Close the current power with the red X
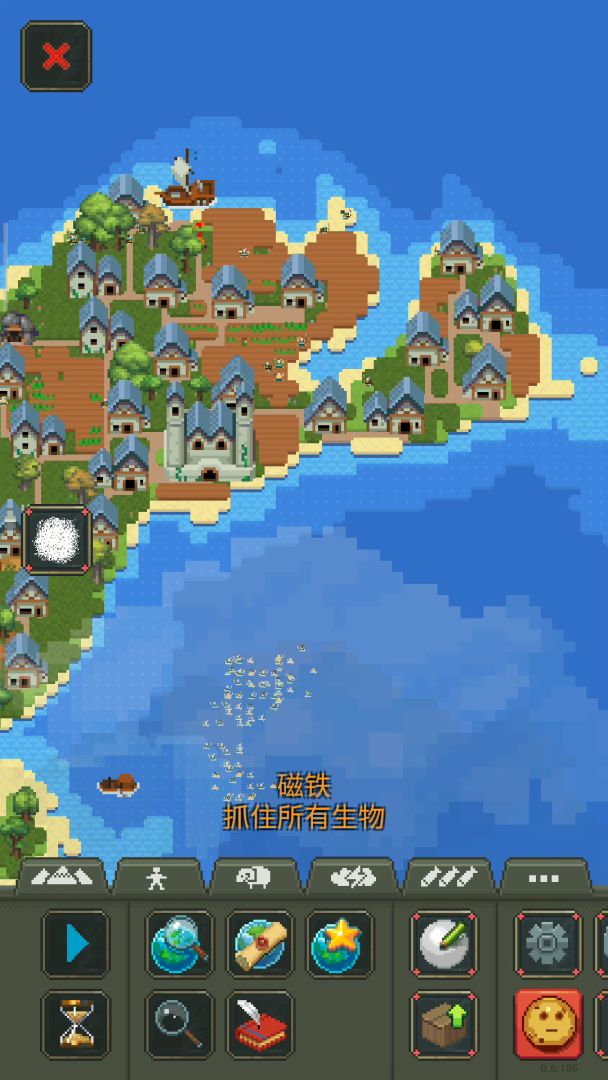This screenshot has width=608, height=1080. (x=56, y=57)
